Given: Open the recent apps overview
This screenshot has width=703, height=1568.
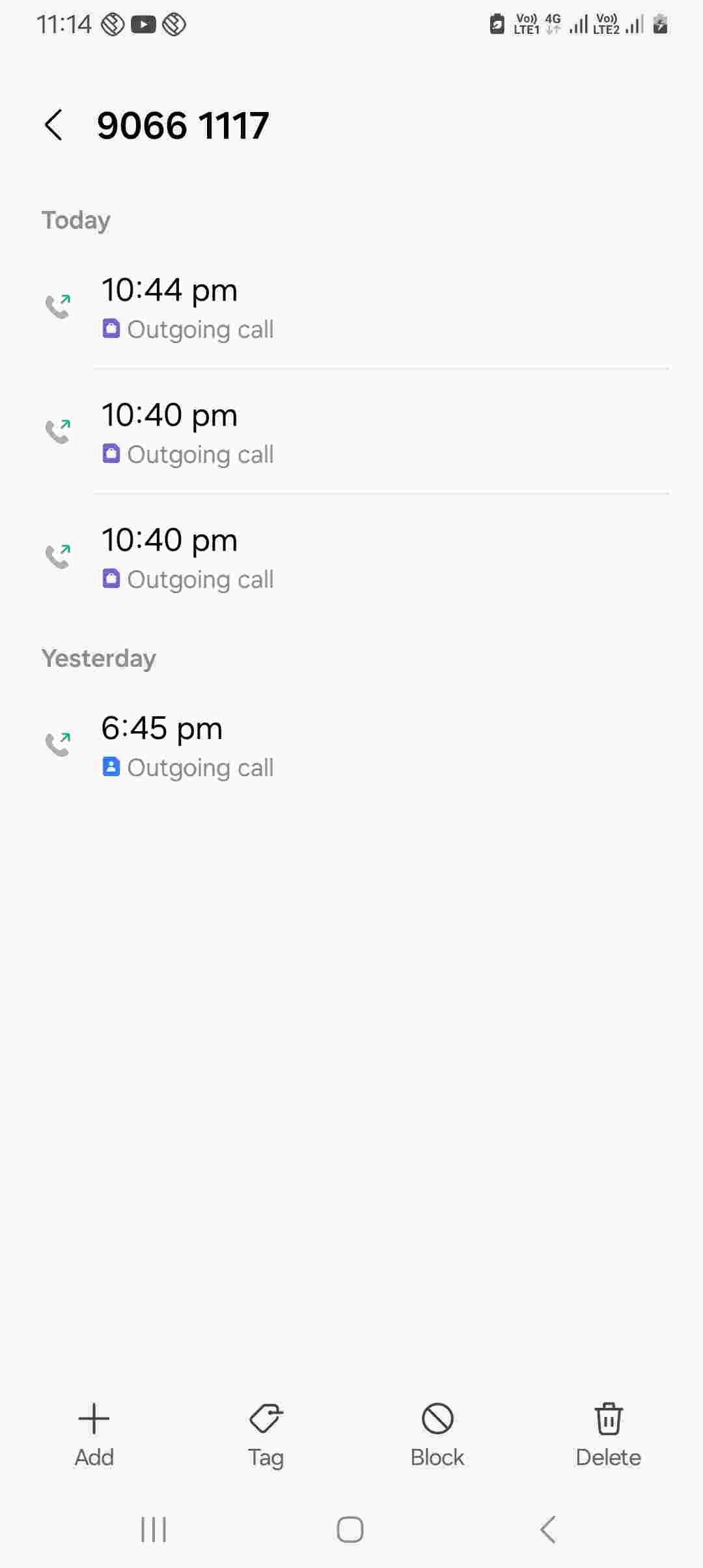Looking at the screenshot, I should (154, 1530).
